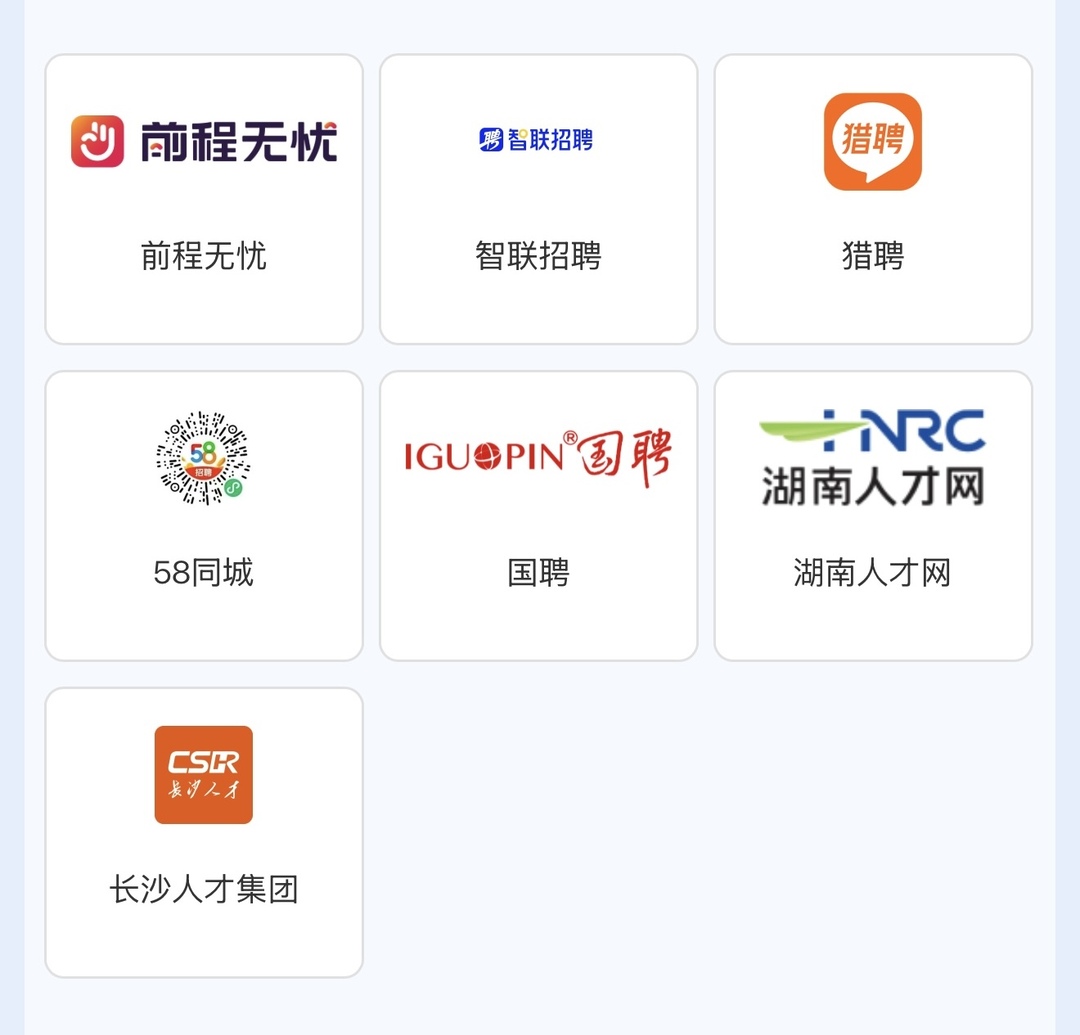Open the 前程无忧 card

point(204,199)
